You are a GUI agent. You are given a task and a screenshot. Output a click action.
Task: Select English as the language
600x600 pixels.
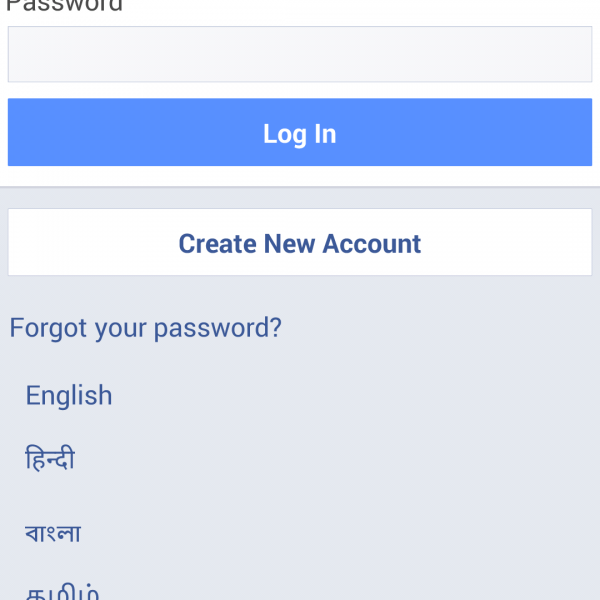coord(69,395)
